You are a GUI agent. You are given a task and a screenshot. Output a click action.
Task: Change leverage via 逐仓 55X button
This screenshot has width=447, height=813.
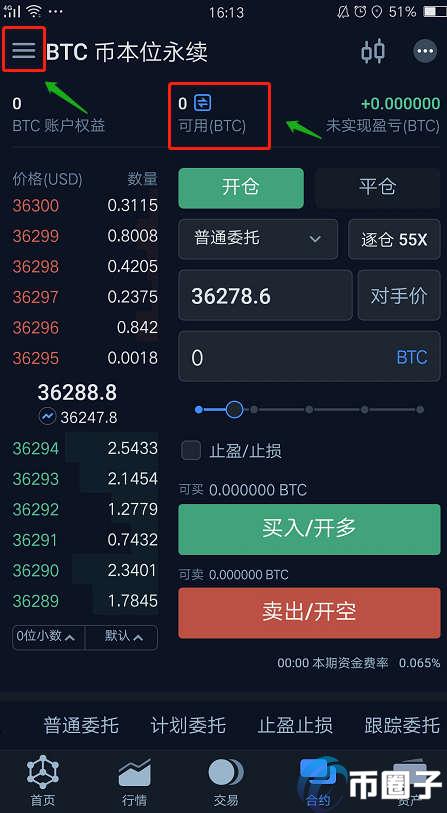[x=394, y=239]
